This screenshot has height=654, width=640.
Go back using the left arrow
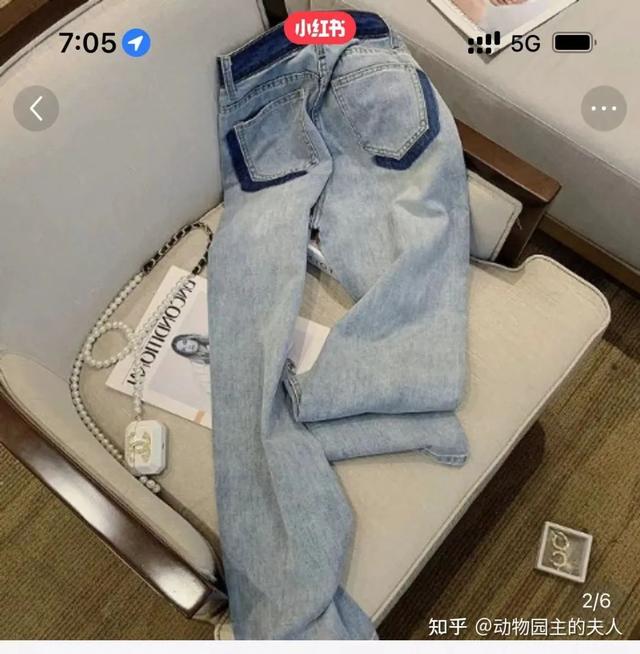coord(36,108)
